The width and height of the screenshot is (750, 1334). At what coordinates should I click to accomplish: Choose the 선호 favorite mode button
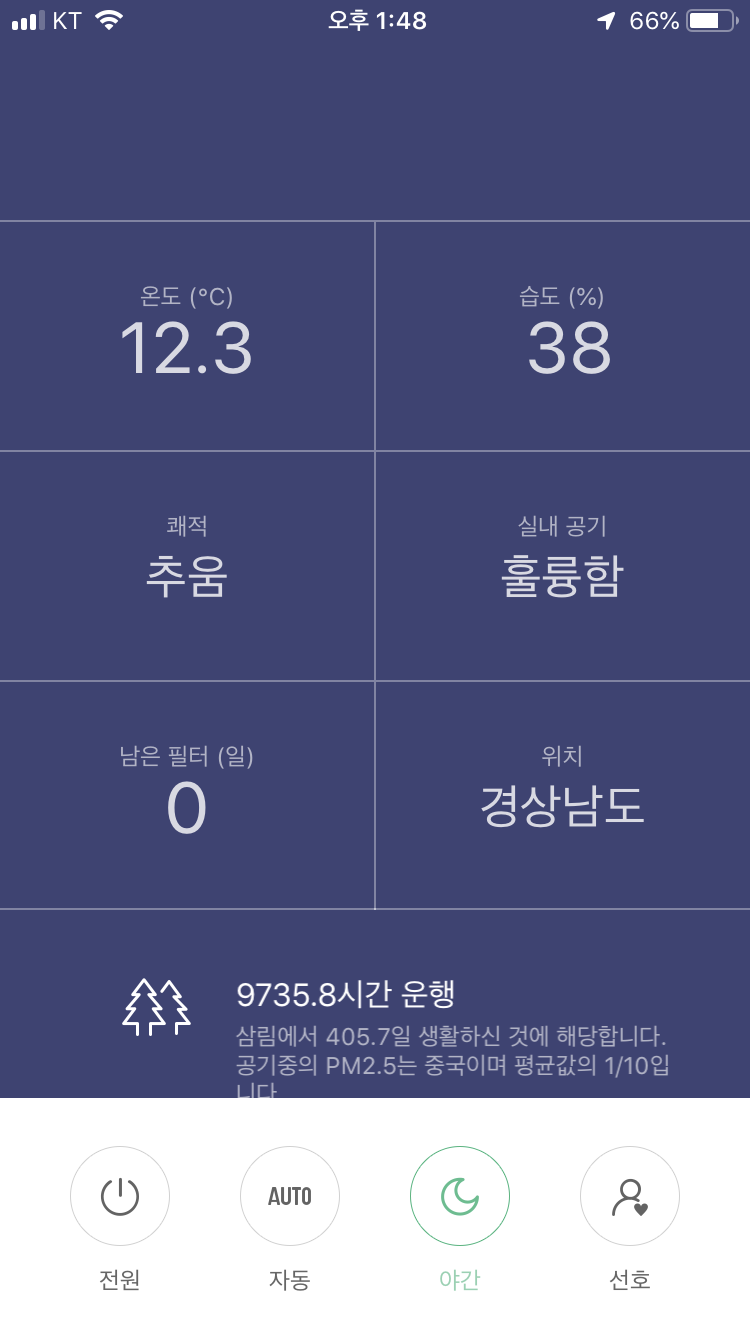(x=630, y=1196)
